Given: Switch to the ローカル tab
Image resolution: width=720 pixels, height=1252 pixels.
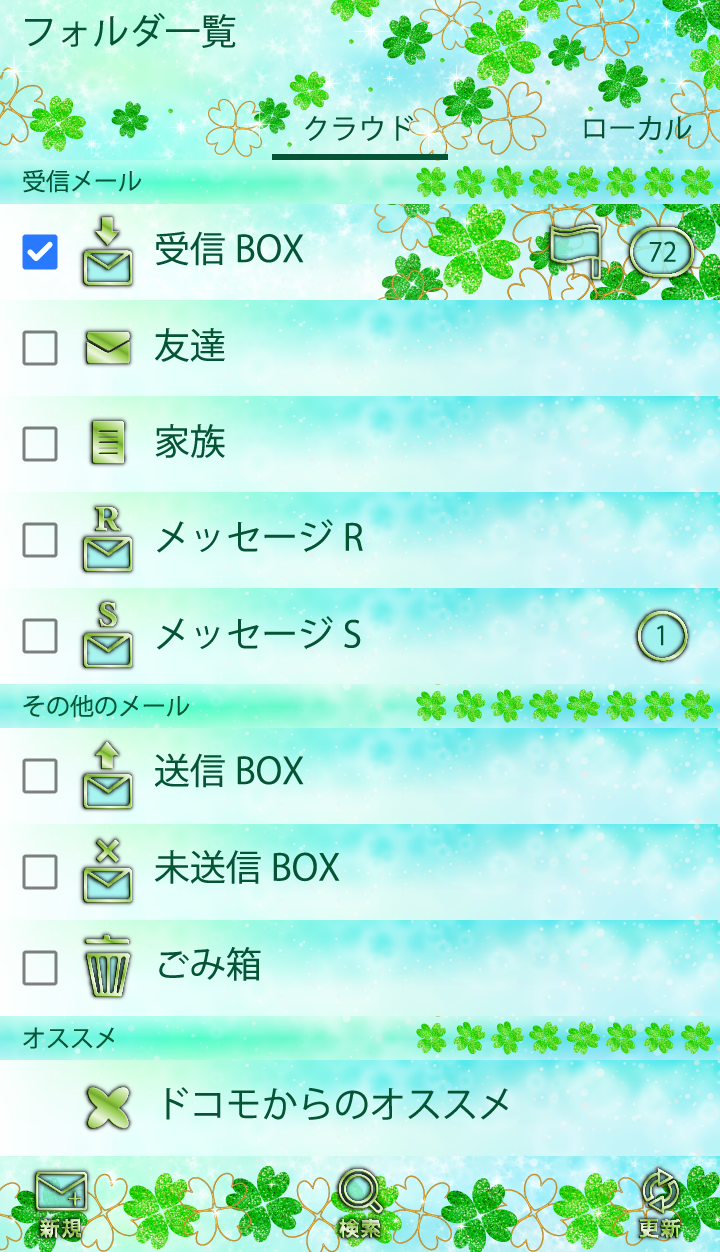Looking at the screenshot, I should [x=636, y=128].
